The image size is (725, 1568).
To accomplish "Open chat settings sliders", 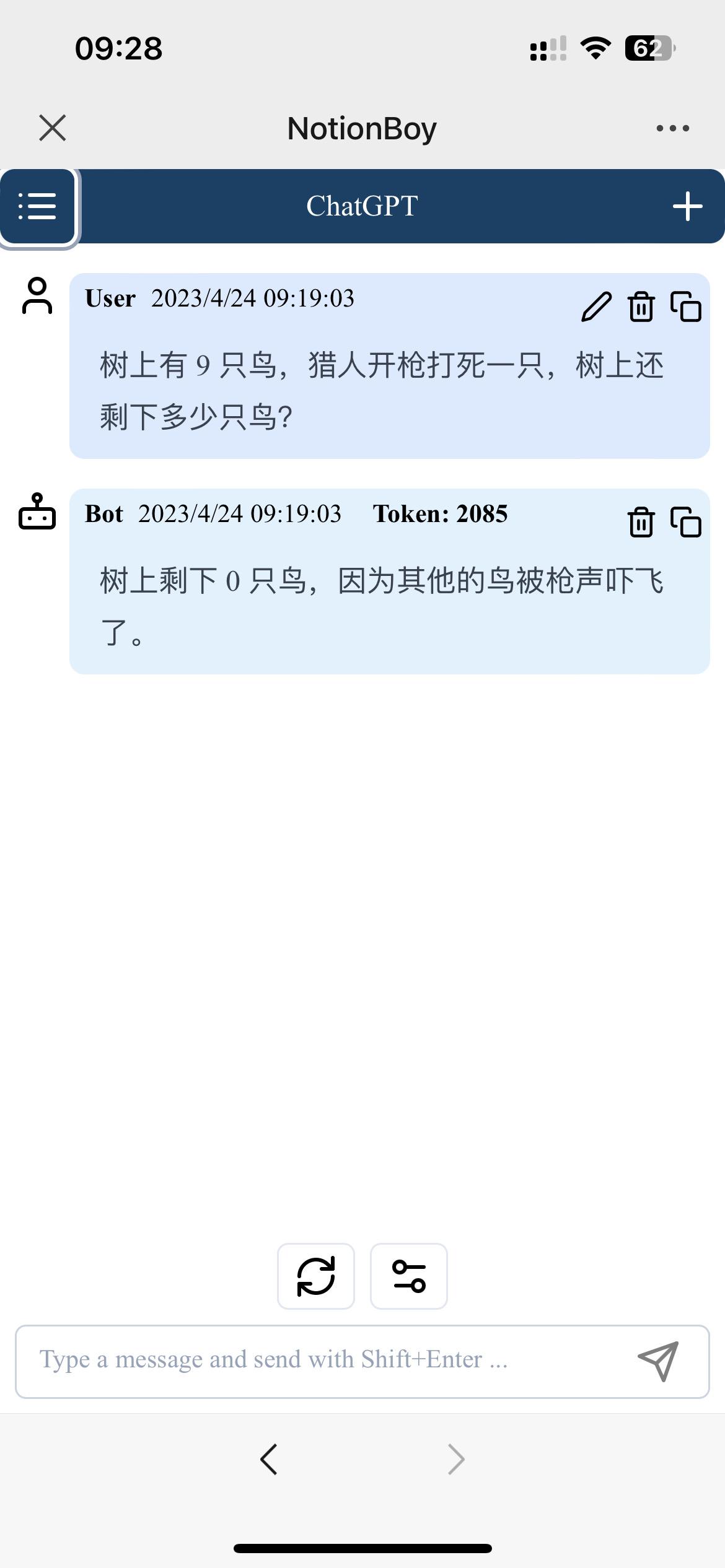I will point(409,1276).
